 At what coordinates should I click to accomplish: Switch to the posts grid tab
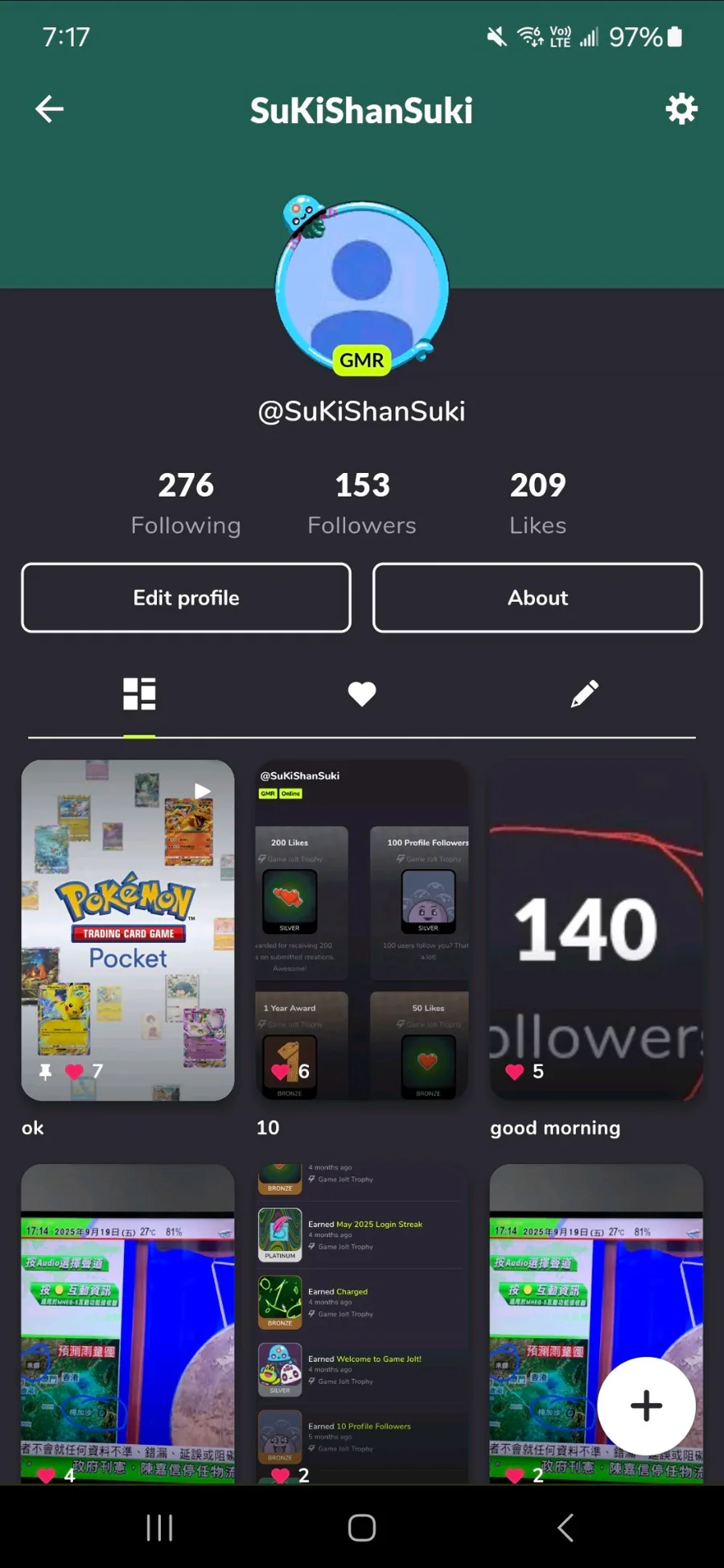139,693
